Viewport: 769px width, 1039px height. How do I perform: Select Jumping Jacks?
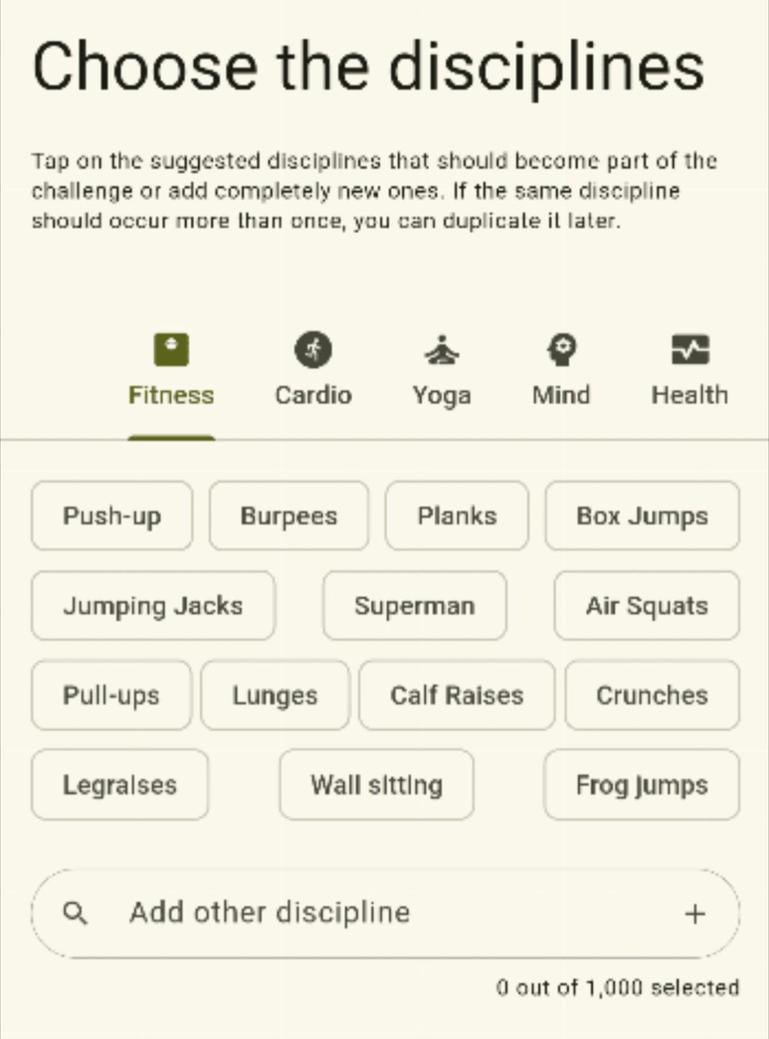coord(153,606)
